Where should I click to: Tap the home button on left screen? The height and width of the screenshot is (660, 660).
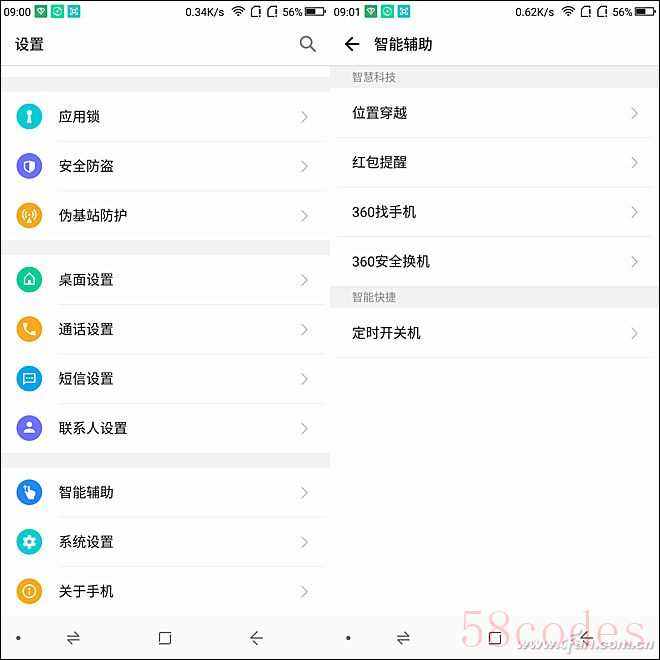coord(165,638)
